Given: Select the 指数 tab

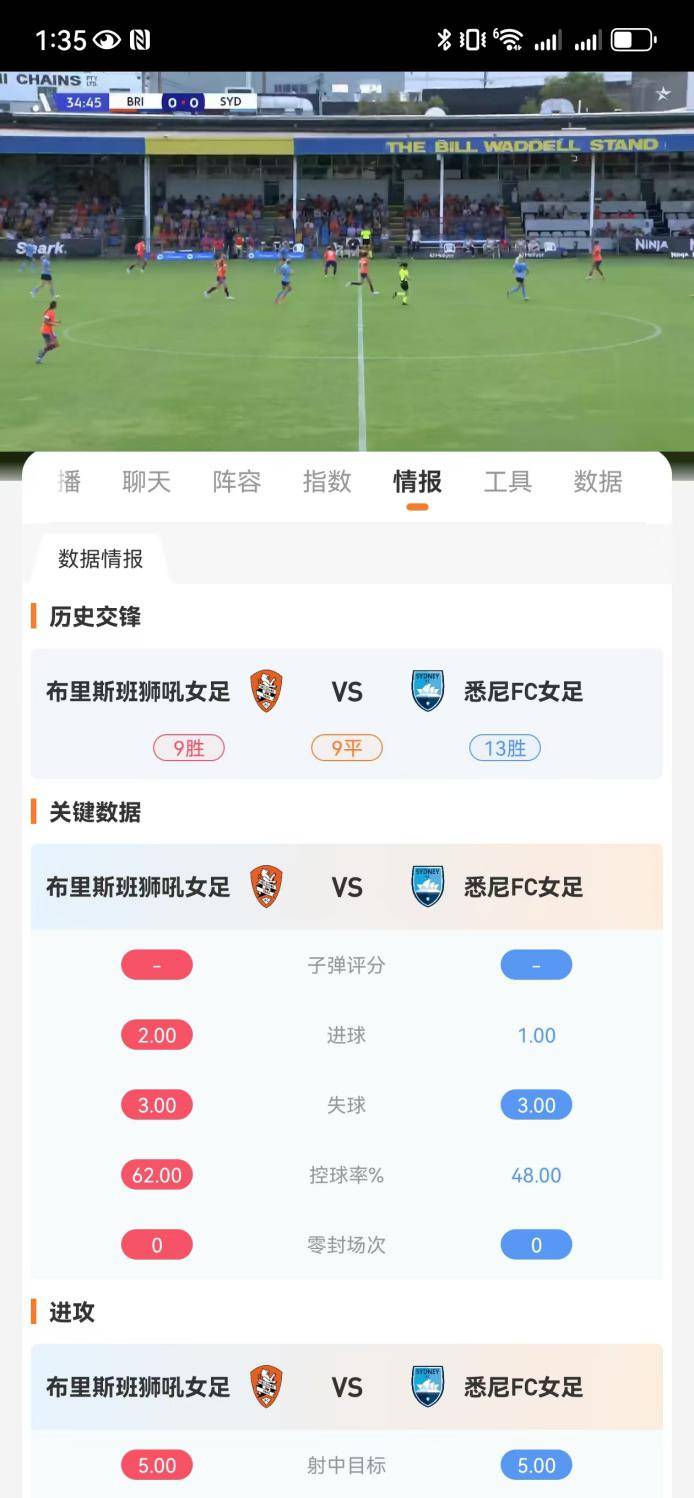Looking at the screenshot, I should (x=327, y=482).
